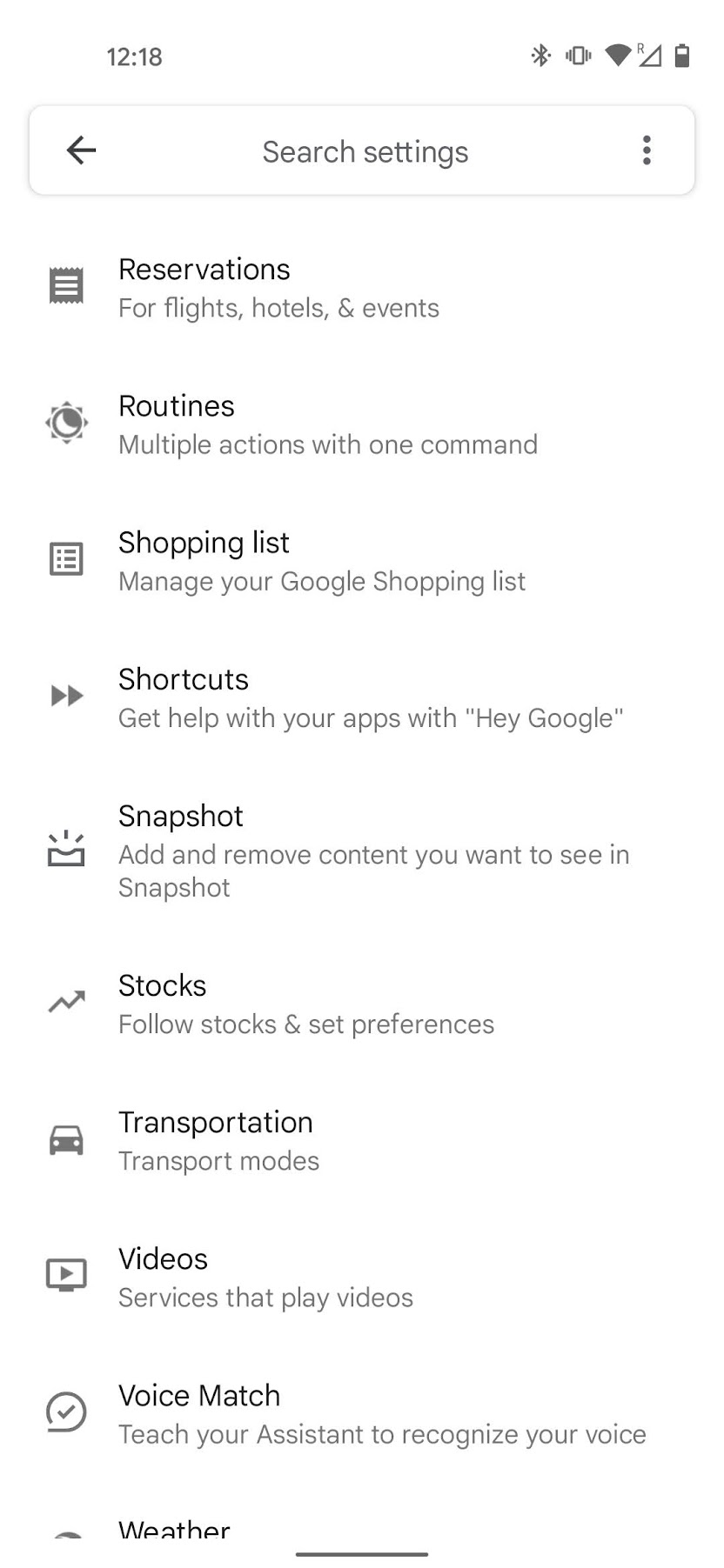Screen dimensions: 724x1568
Task: Open the three-dot overflow menu
Action: [646, 150]
